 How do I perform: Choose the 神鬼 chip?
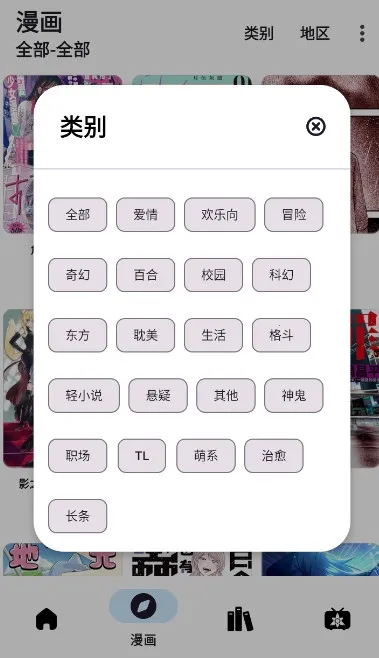(x=294, y=395)
